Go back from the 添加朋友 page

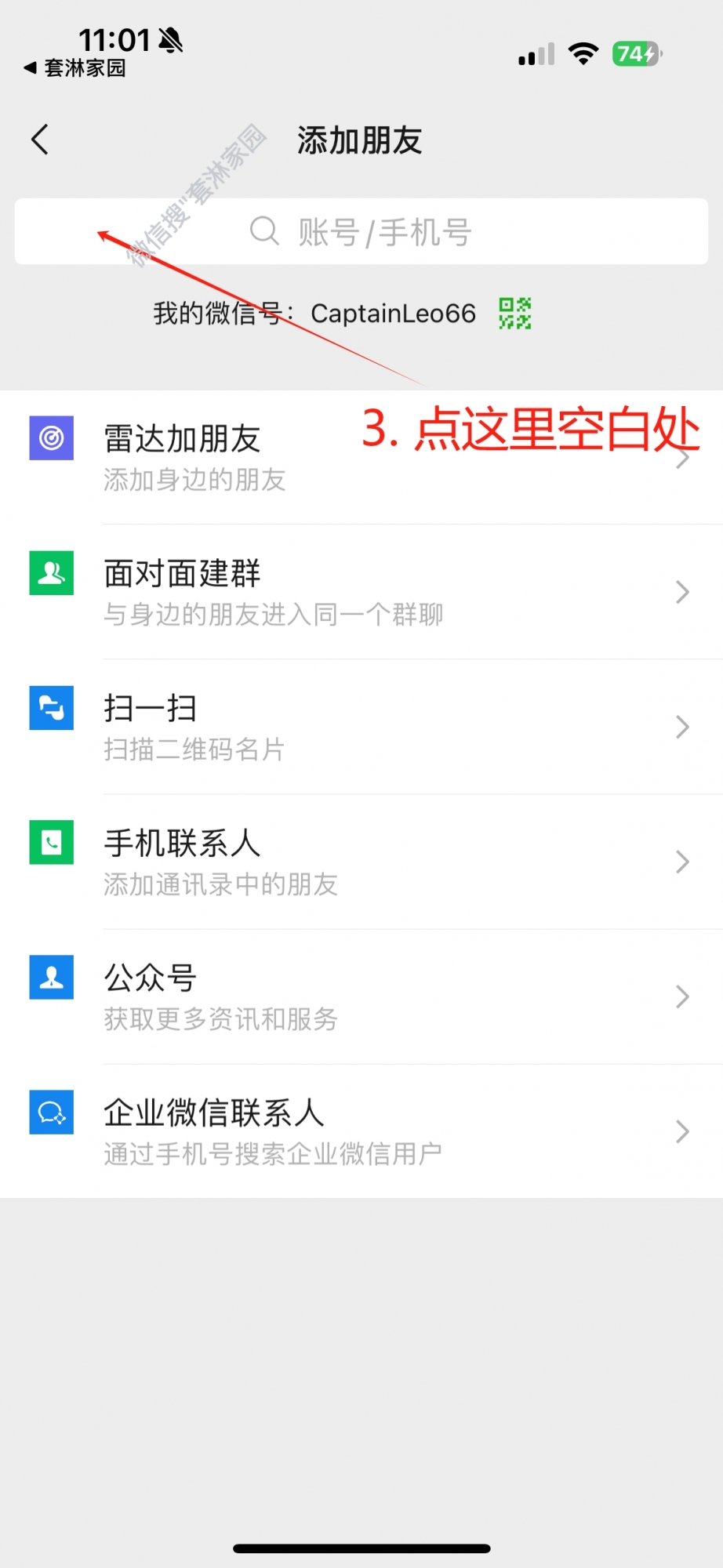pos(40,140)
